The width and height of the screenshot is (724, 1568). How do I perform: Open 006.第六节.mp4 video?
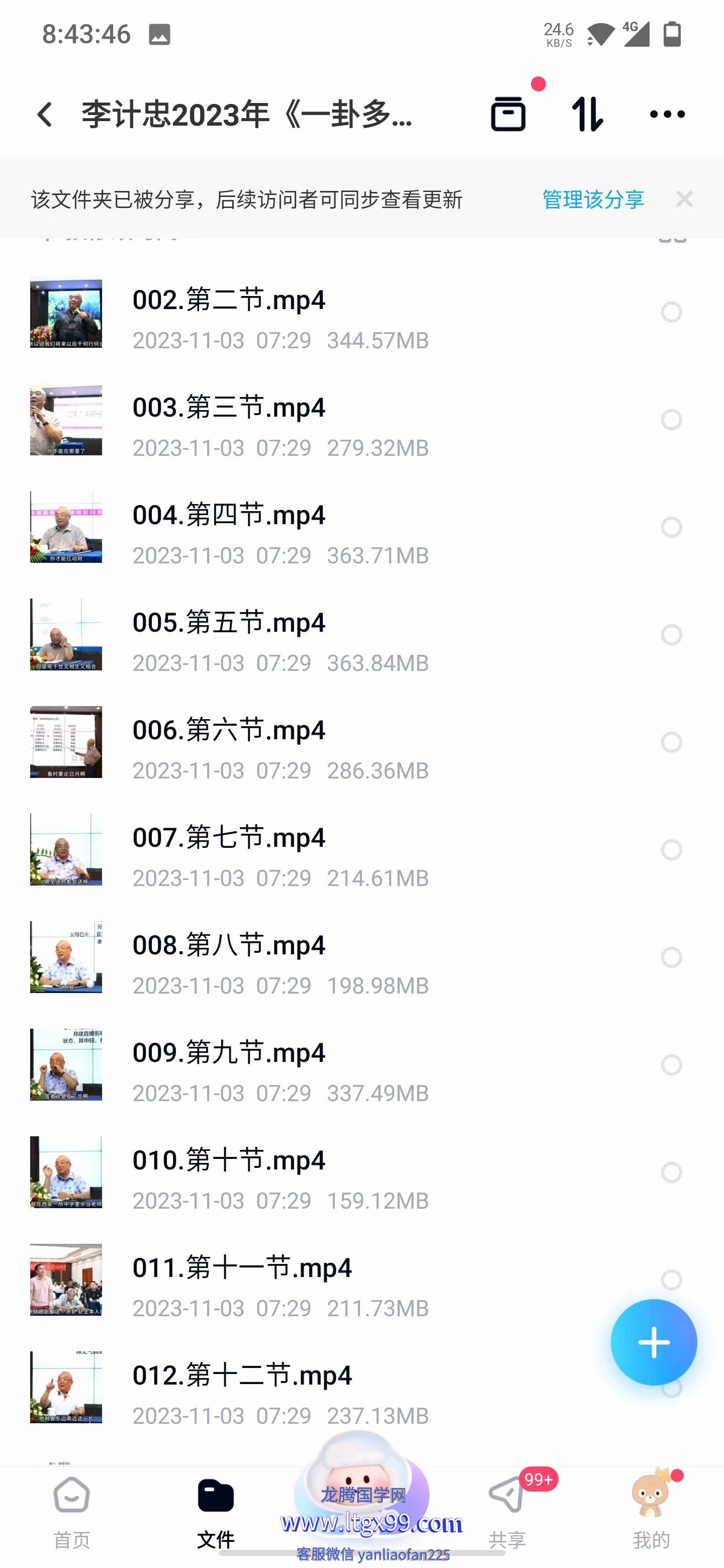(229, 730)
